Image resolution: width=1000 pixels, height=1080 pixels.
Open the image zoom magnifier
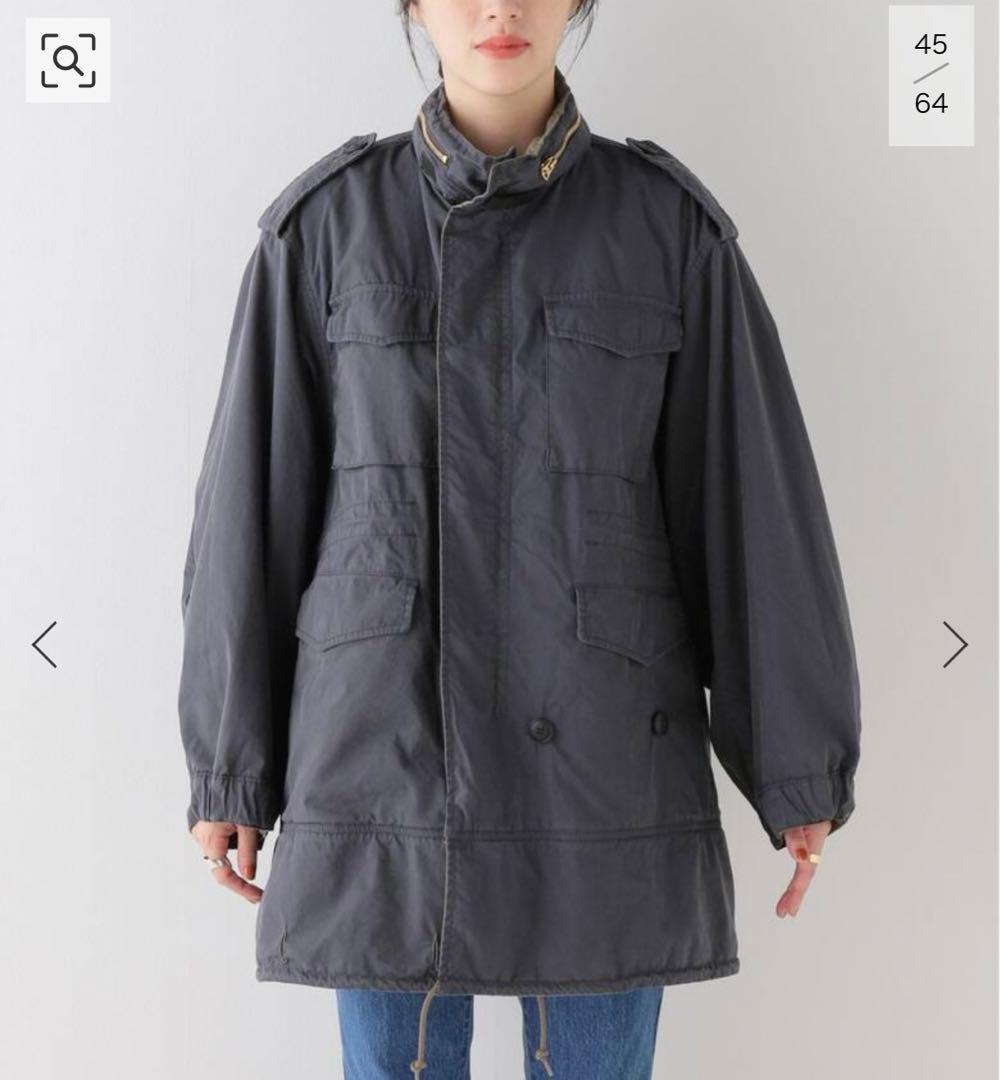point(68,60)
